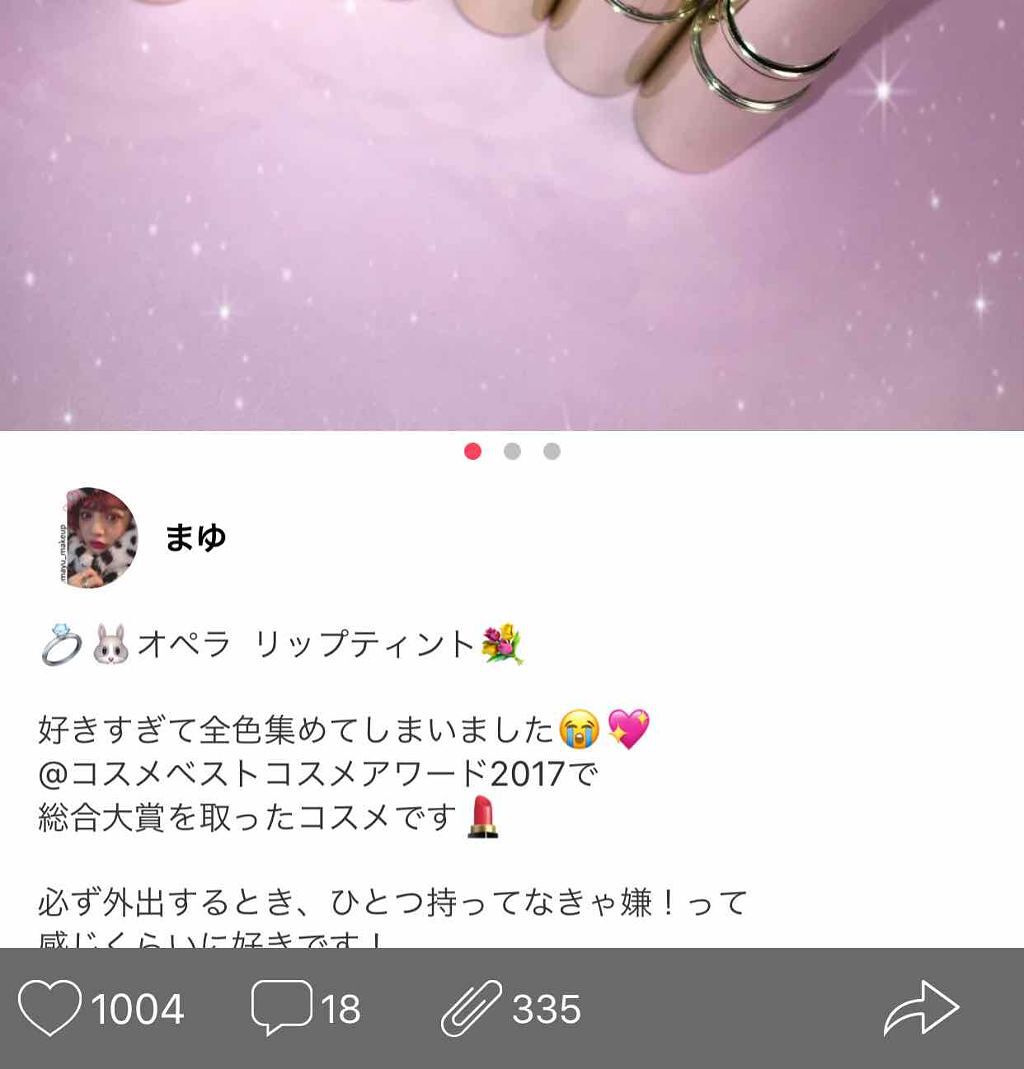Clip this post with the paperclip icon
The height and width of the screenshot is (1069, 1024).
(472, 1008)
